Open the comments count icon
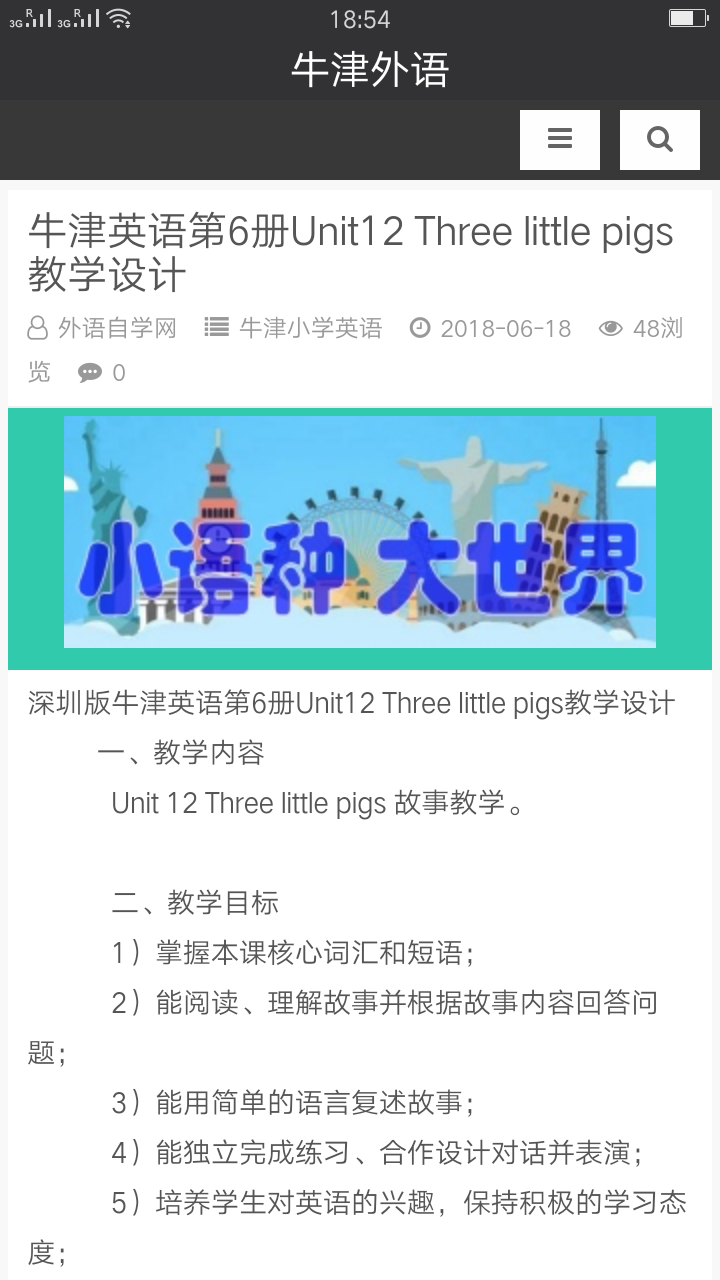Screen dimensions: 720x1280 [91, 373]
